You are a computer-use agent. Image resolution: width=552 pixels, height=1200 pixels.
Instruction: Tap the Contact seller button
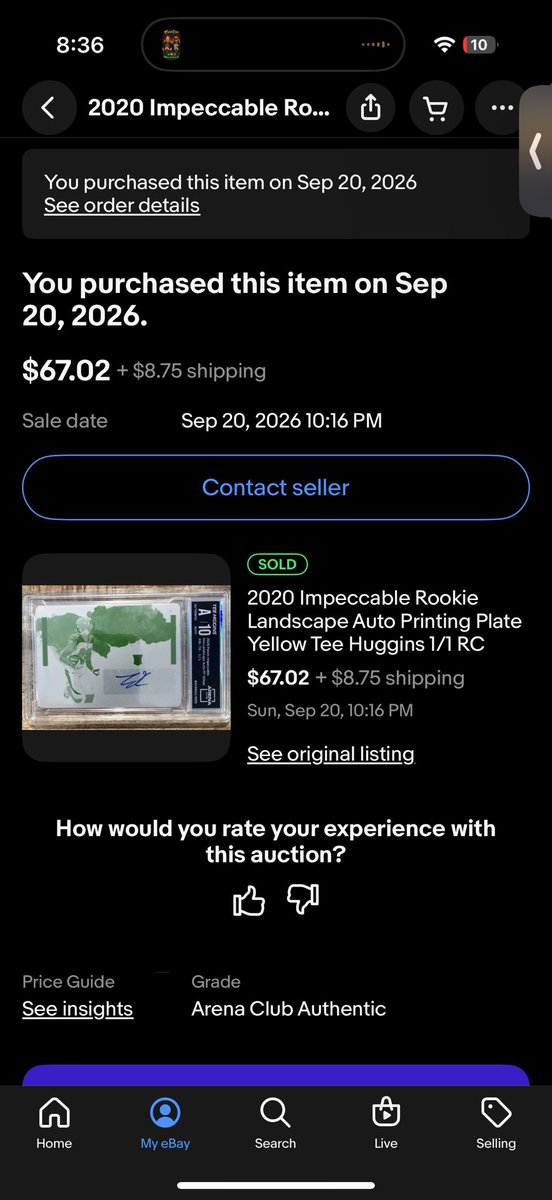coord(276,488)
